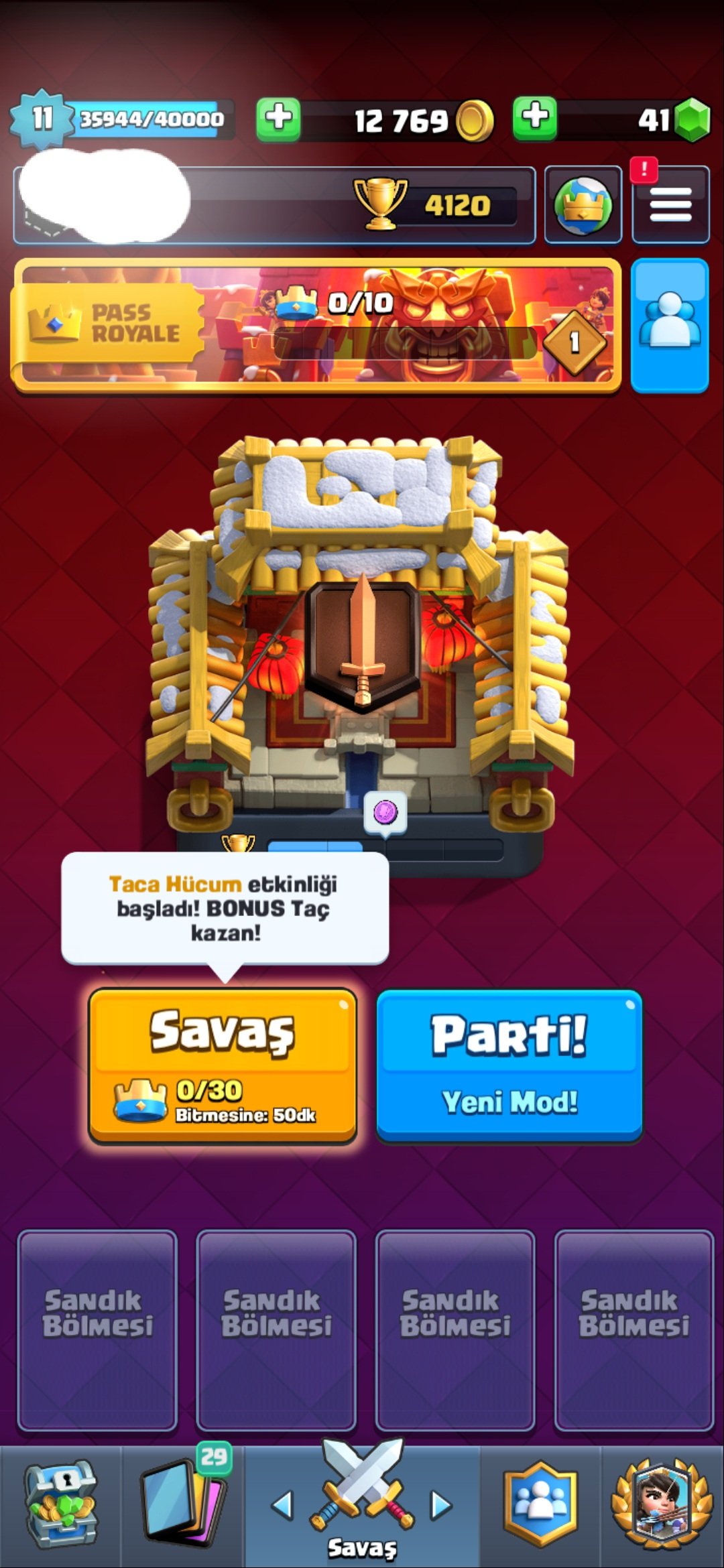This screenshot has width=724, height=1568.
Task: Tap the purple token on trophy road bar
Action: pyautogui.click(x=385, y=813)
